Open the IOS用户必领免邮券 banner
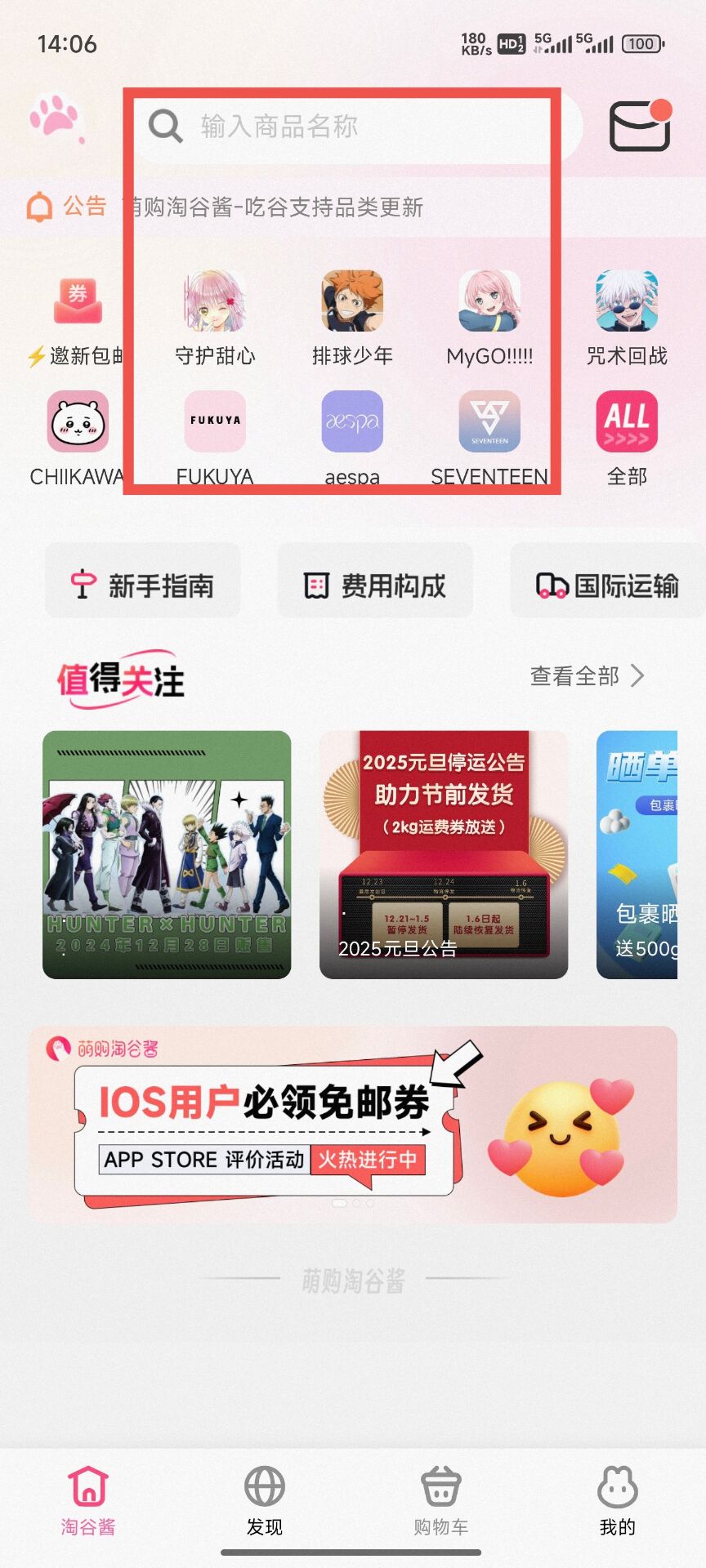The height and width of the screenshot is (1568, 706). 353,1124
